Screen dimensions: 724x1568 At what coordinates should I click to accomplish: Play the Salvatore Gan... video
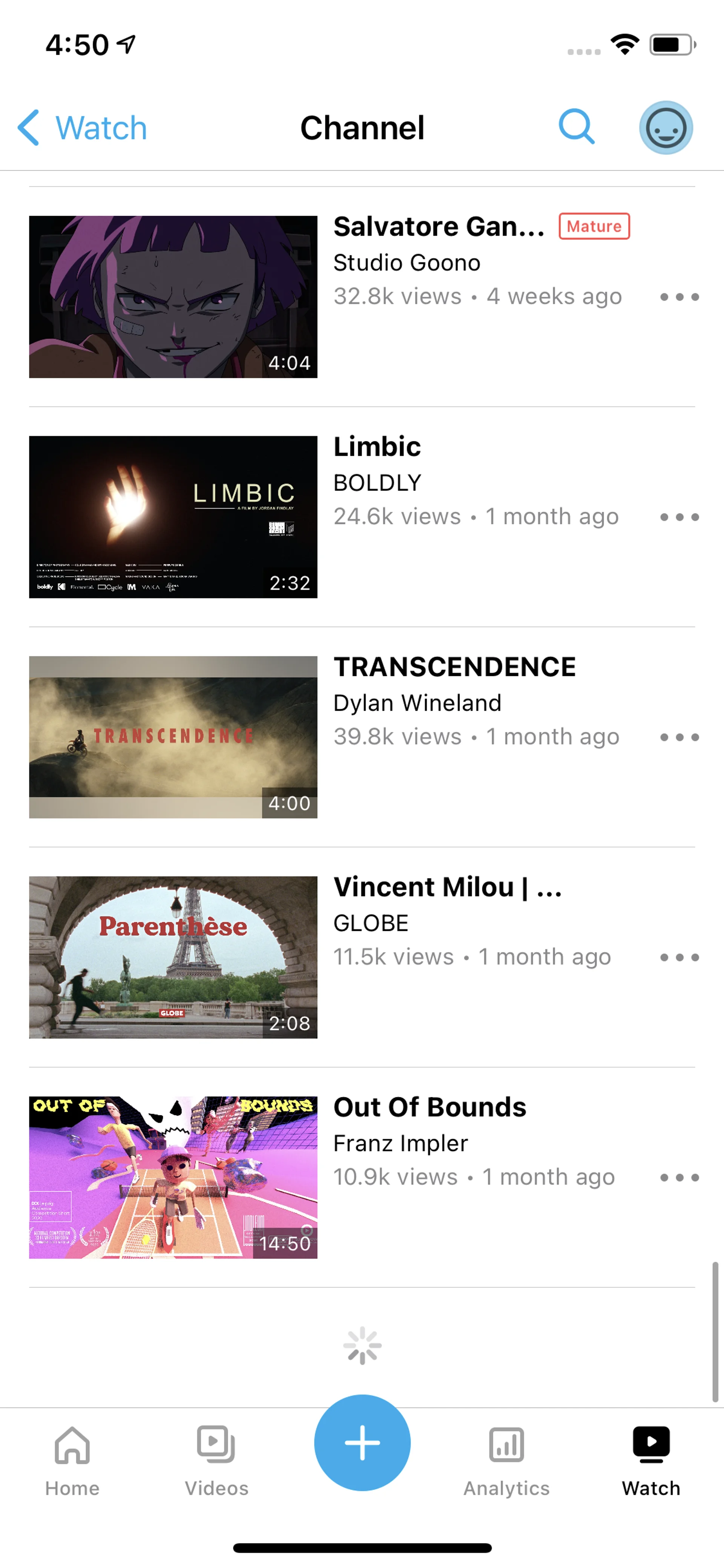click(173, 297)
